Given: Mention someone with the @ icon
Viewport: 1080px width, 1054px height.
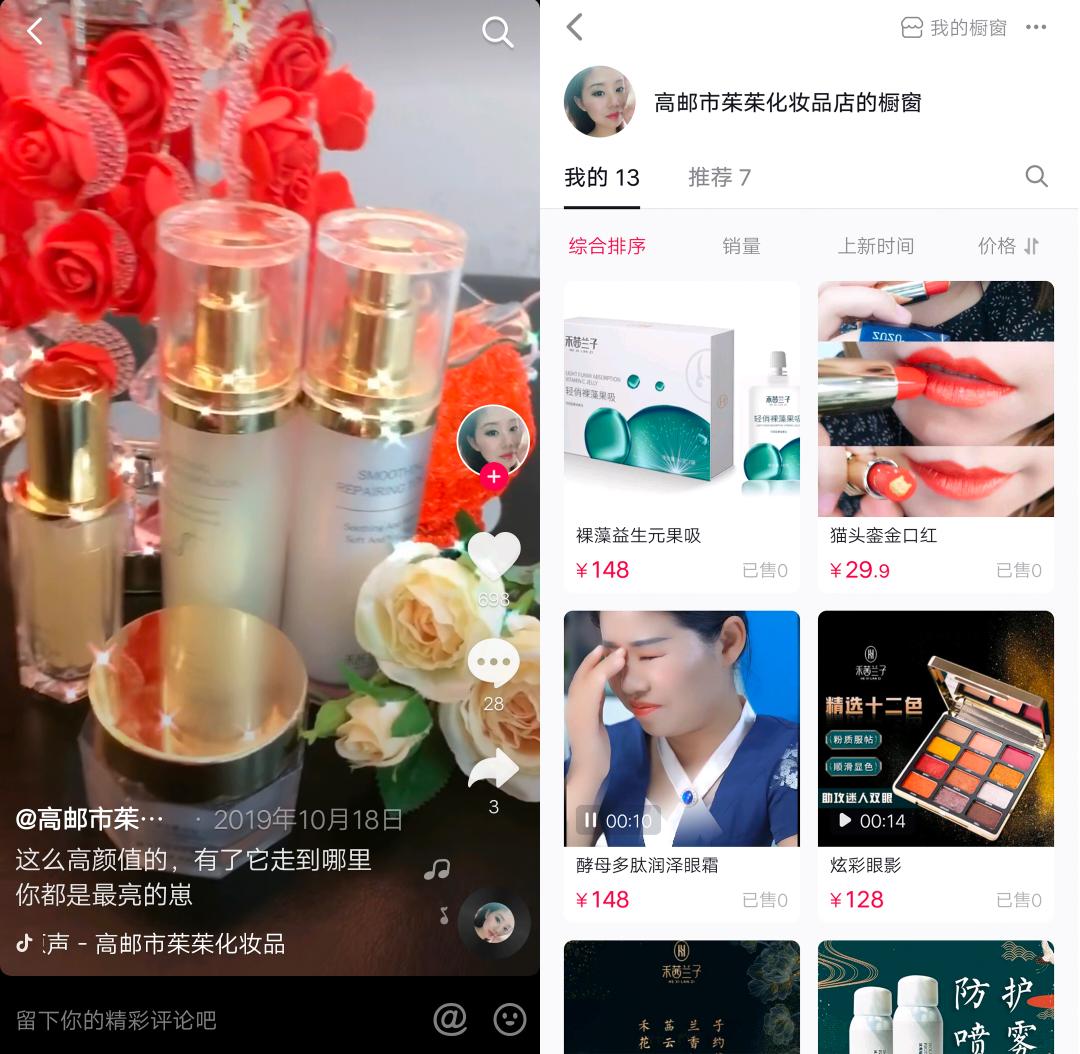Looking at the screenshot, I should tap(450, 1019).
